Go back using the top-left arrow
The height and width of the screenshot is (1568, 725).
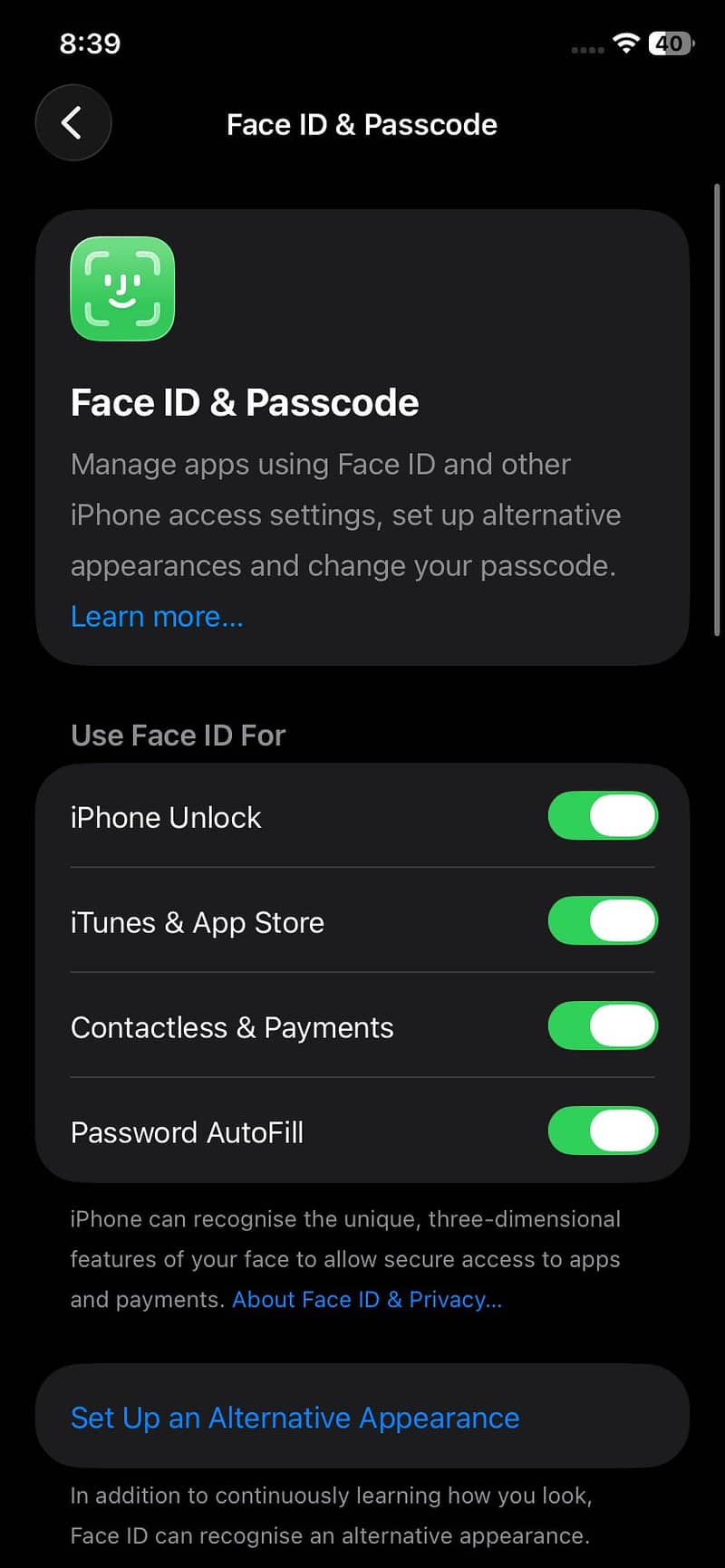click(x=73, y=122)
